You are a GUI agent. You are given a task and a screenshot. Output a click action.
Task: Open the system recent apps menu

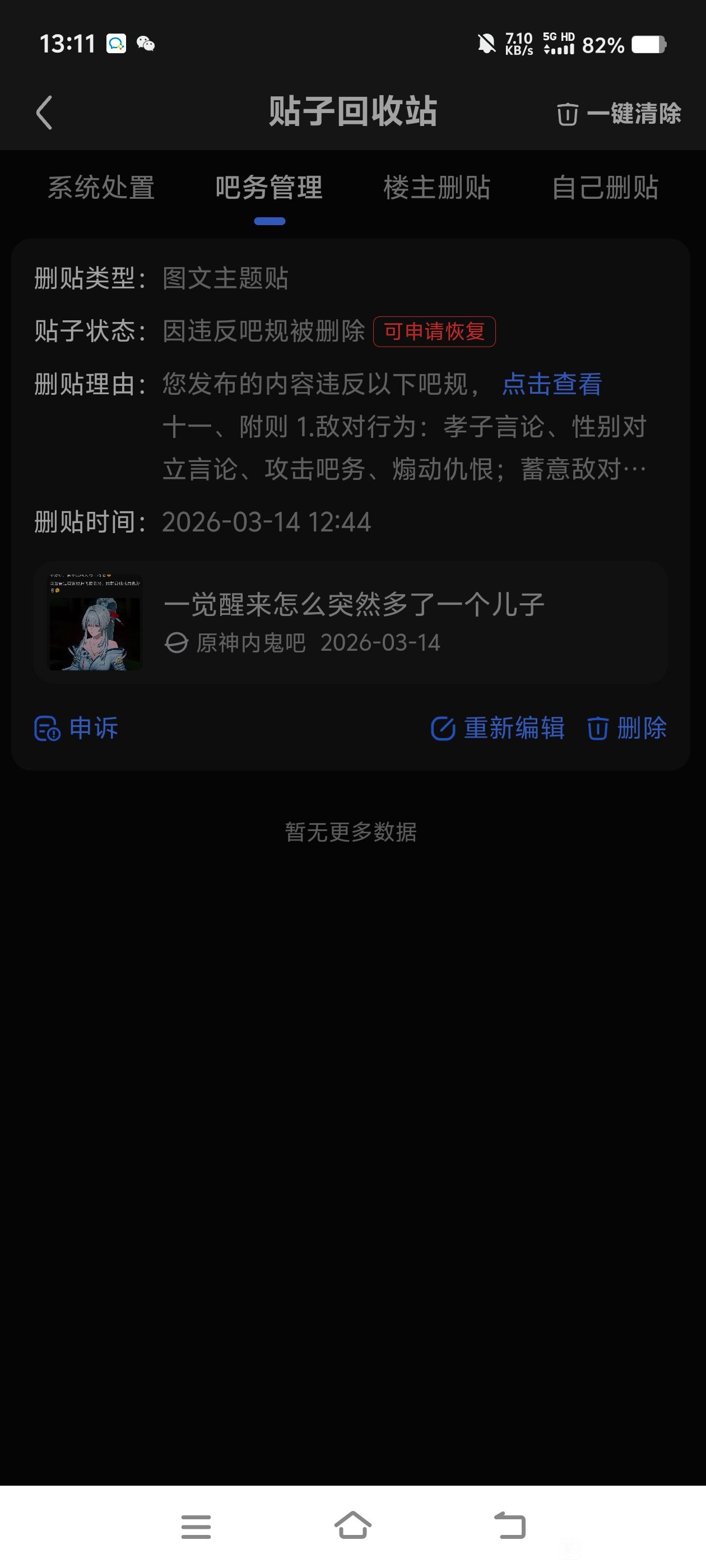pos(196,1527)
